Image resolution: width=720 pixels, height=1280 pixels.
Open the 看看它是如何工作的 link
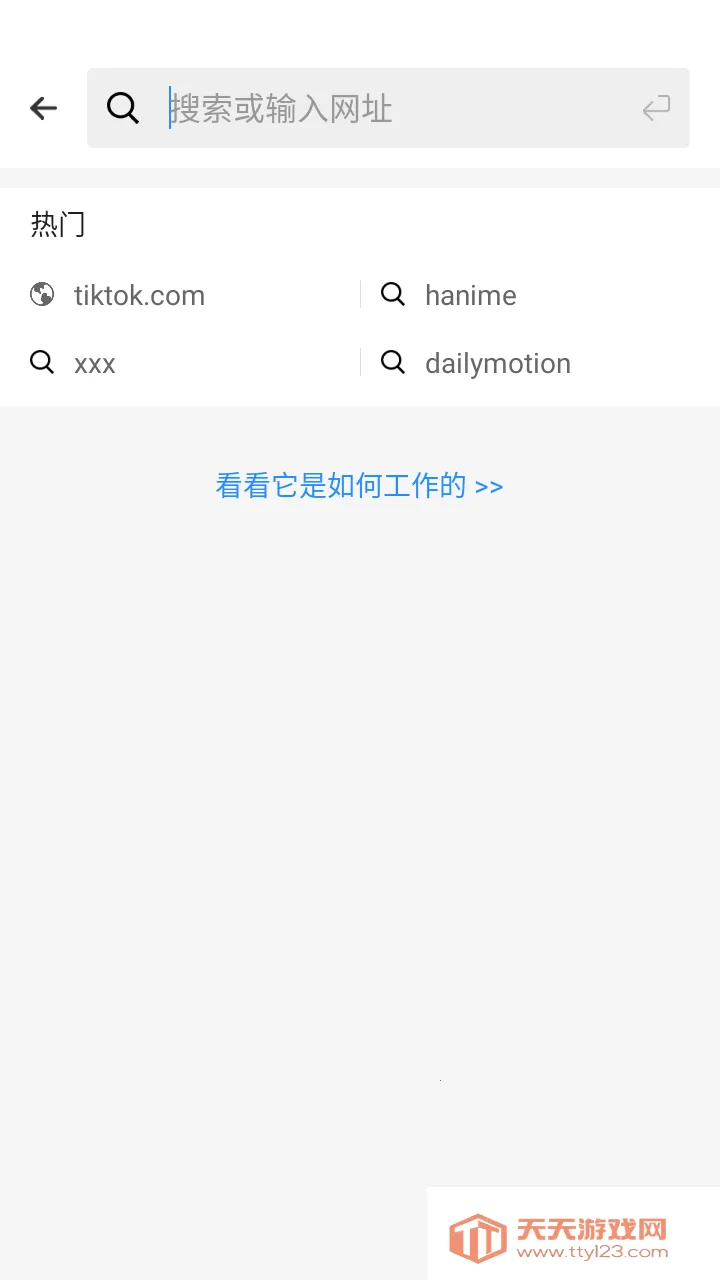[340, 485]
